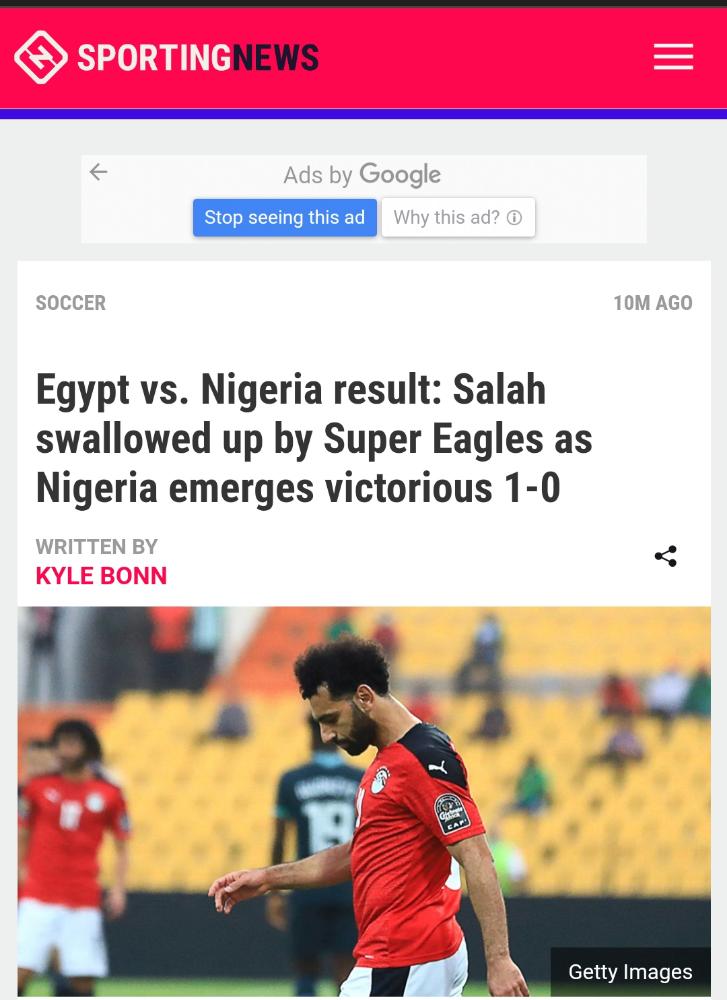Share this article
The width and height of the screenshot is (727, 1000).
665,557
